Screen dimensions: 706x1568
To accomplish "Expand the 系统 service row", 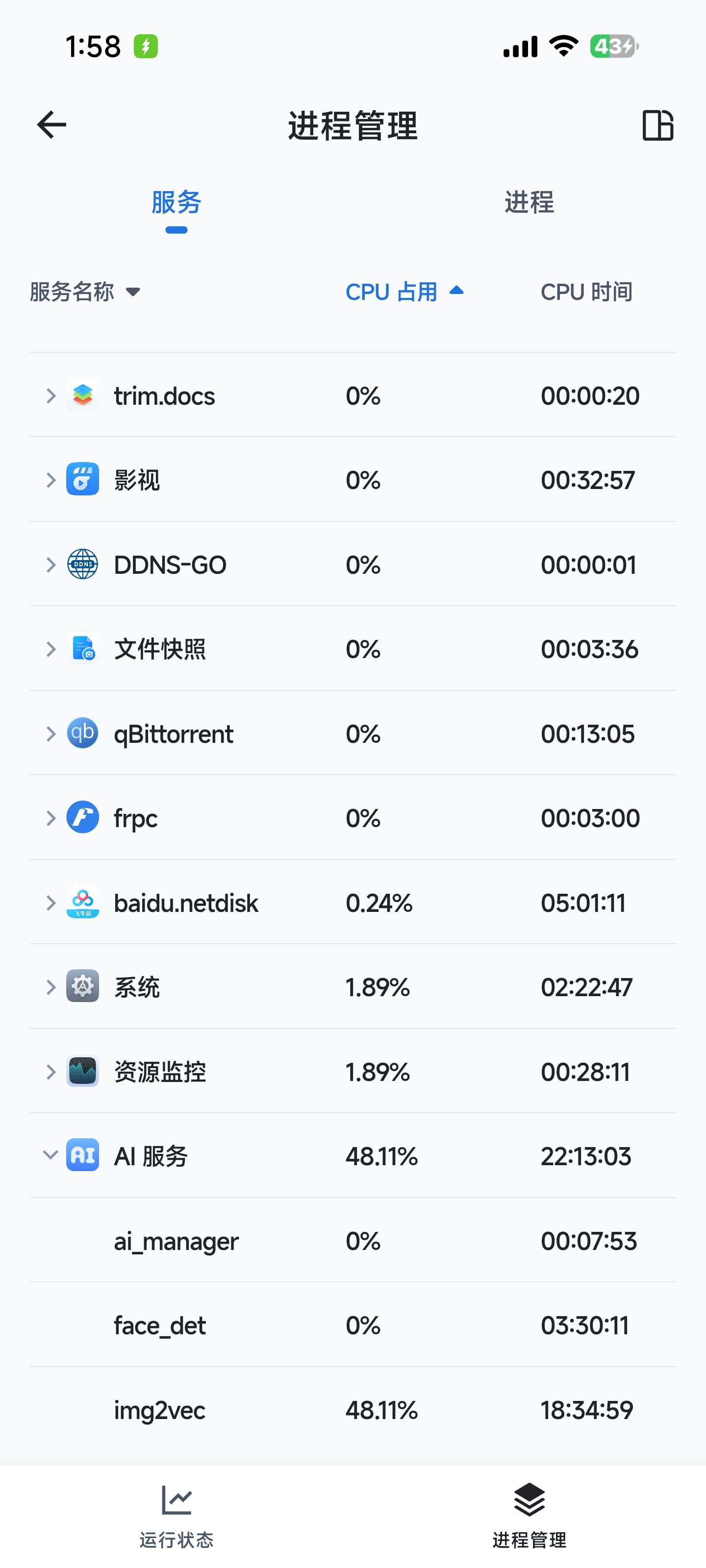I will click(51, 987).
